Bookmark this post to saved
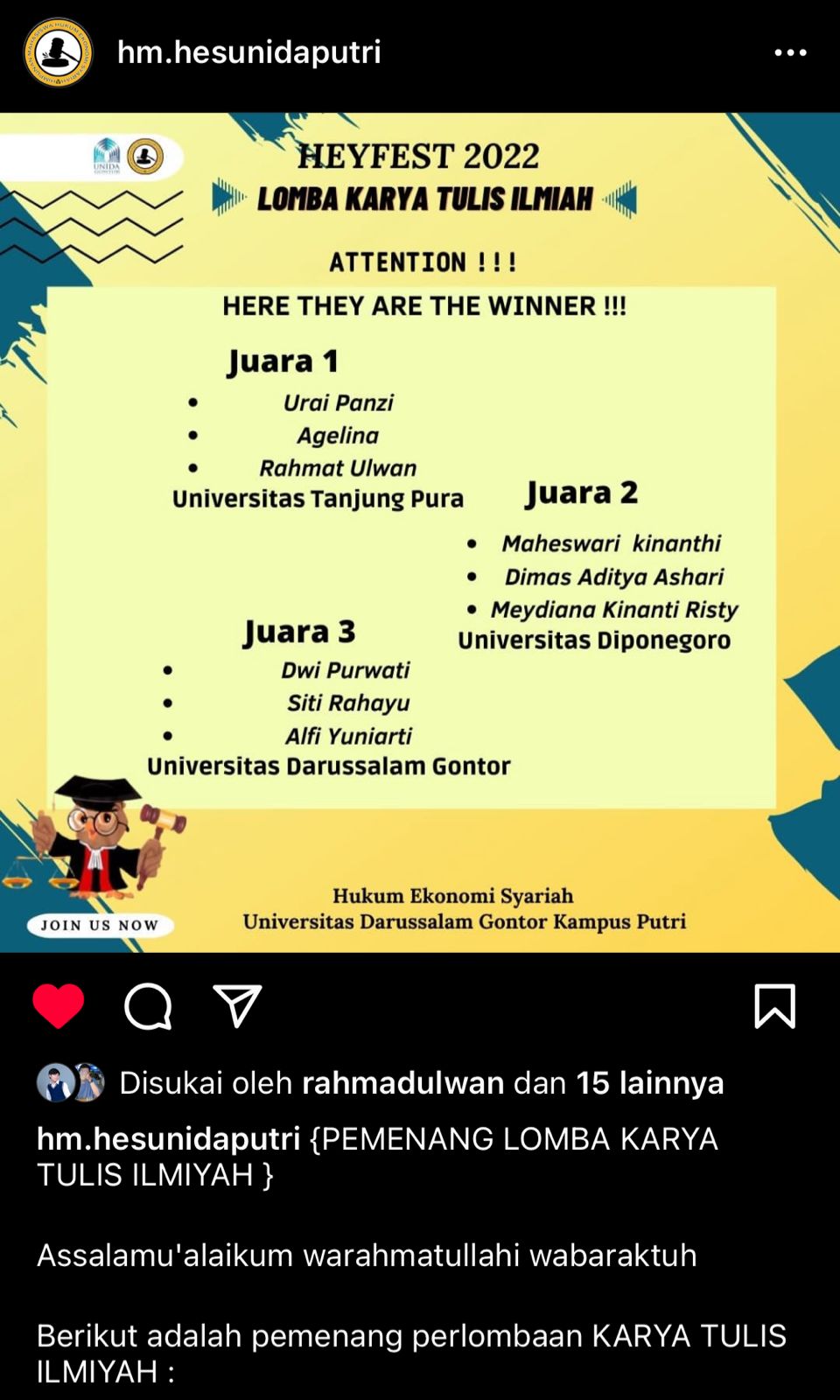Image resolution: width=840 pixels, height=1400 pixels. pyautogui.click(x=774, y=1006)
